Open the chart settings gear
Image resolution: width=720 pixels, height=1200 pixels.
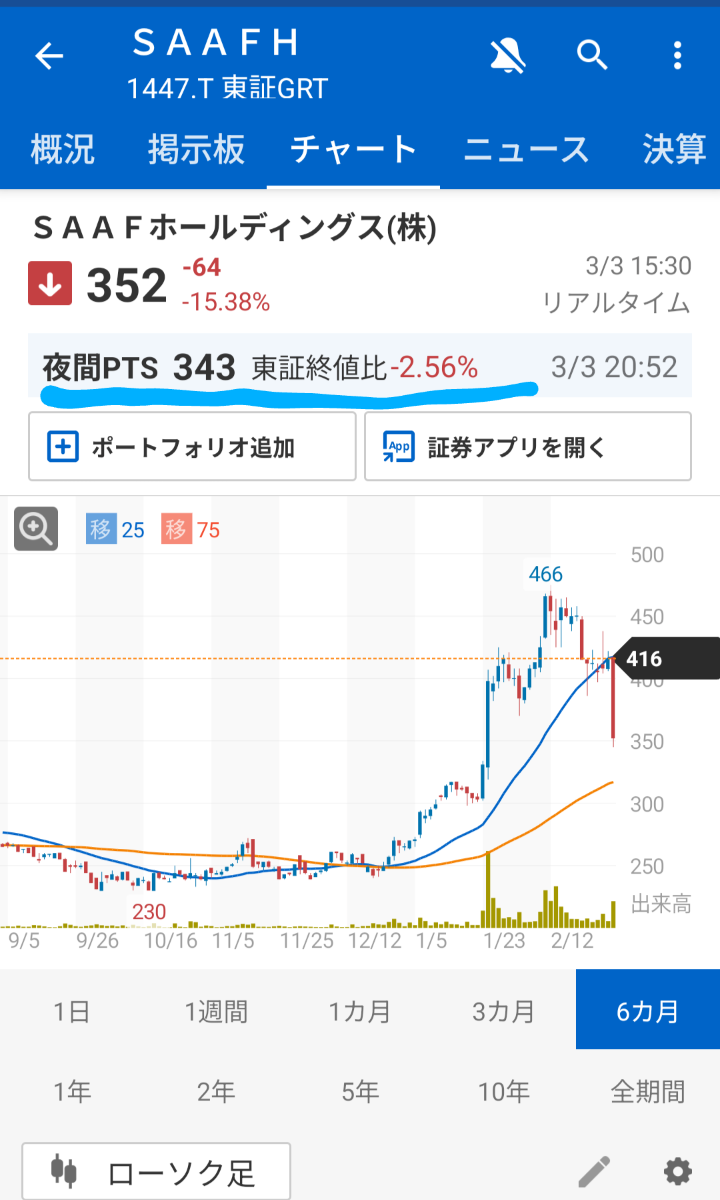(678, 1170)
